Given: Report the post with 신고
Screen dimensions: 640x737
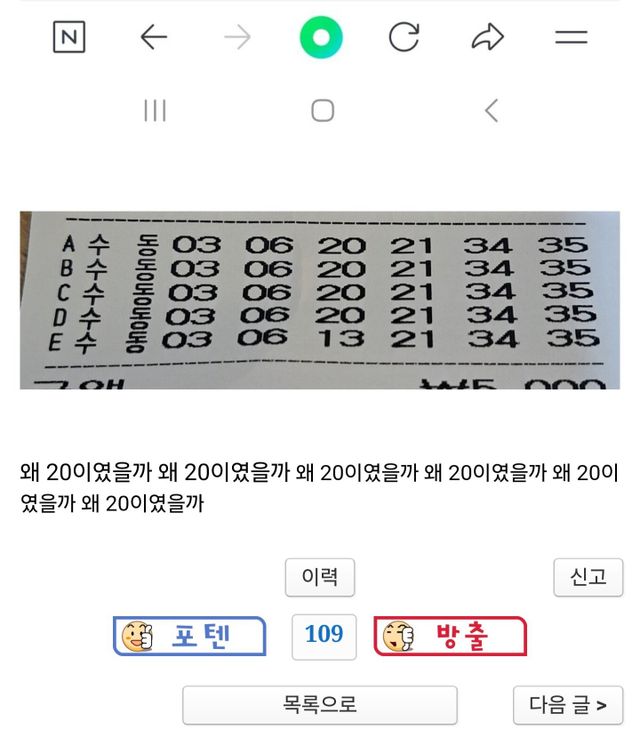Looking at the screenshot, I should pyautogui.click(x=588, y=577).
